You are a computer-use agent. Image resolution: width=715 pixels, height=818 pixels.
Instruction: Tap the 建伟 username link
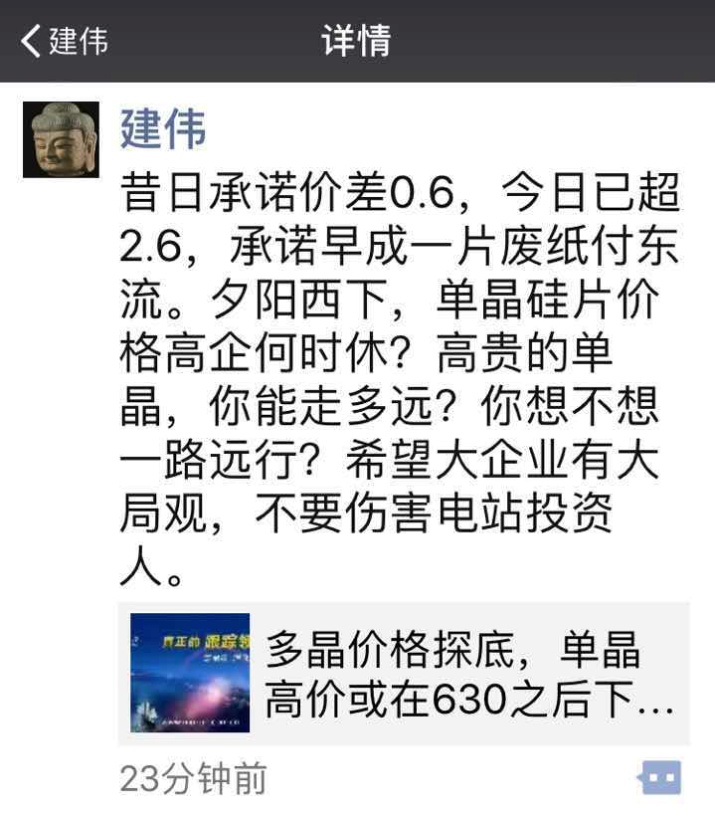(163, 129)
